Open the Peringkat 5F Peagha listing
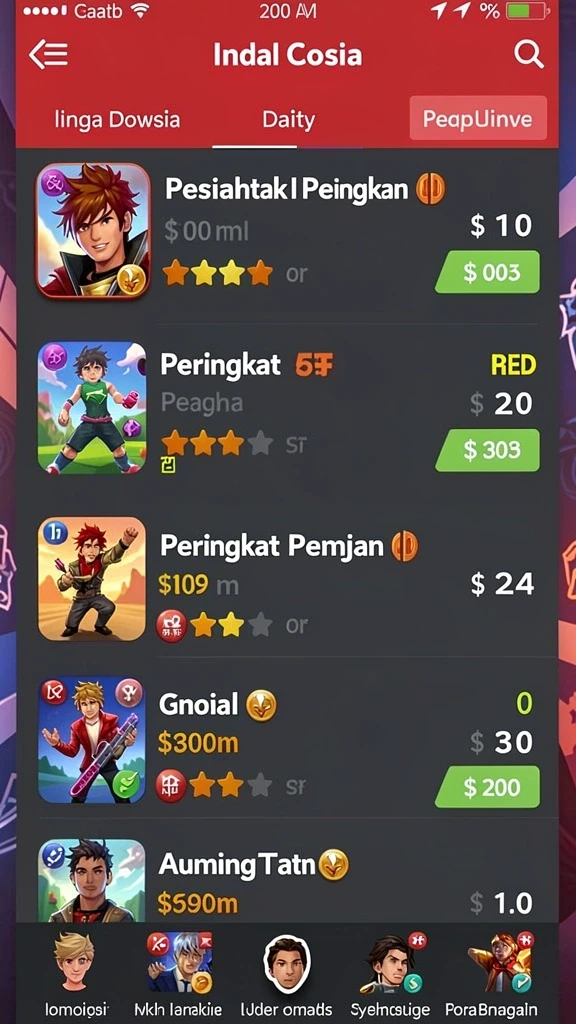576x1024 pixels. (287, 408)
